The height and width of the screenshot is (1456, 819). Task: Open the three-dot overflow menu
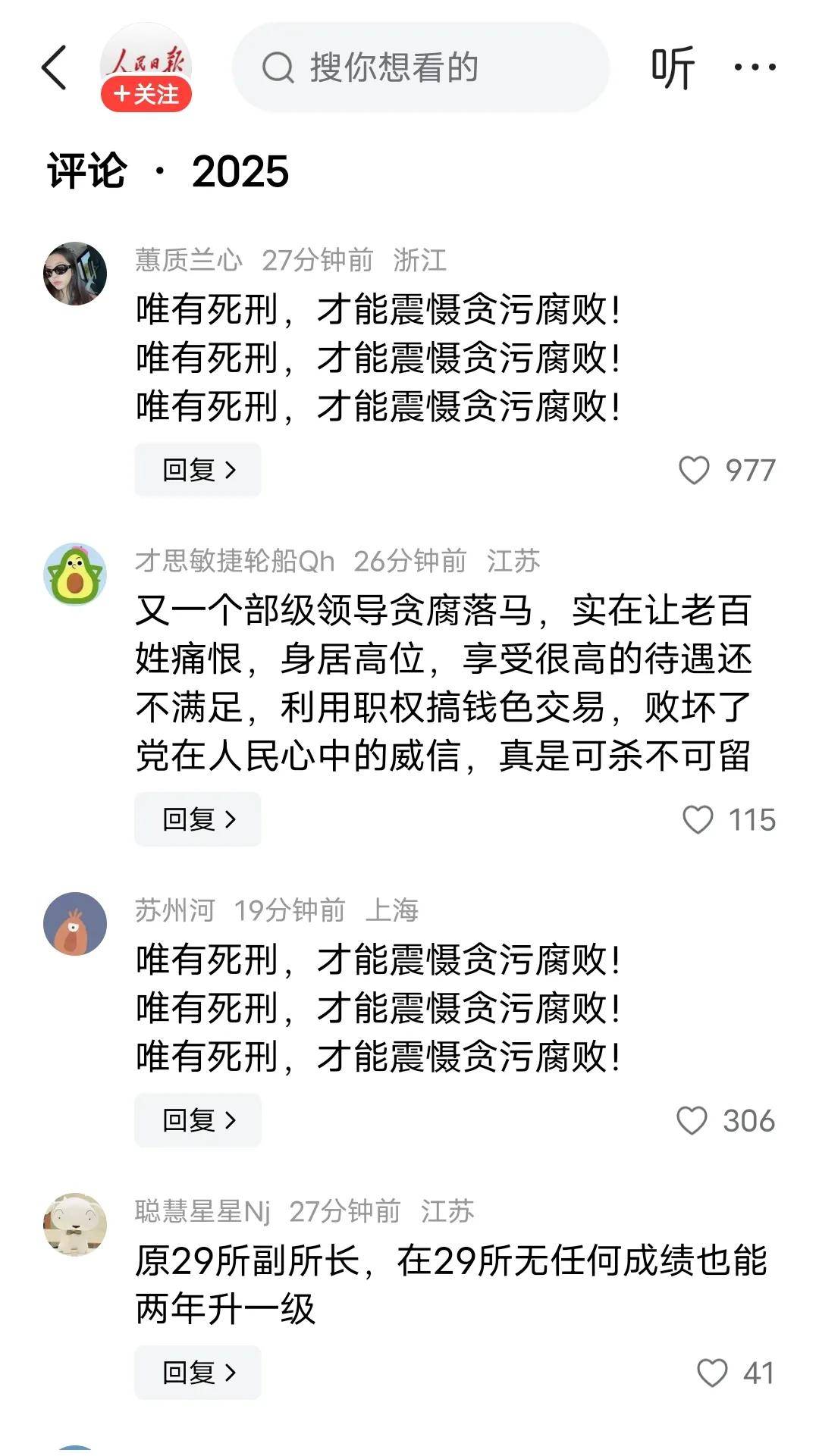(x=755, y=67)
